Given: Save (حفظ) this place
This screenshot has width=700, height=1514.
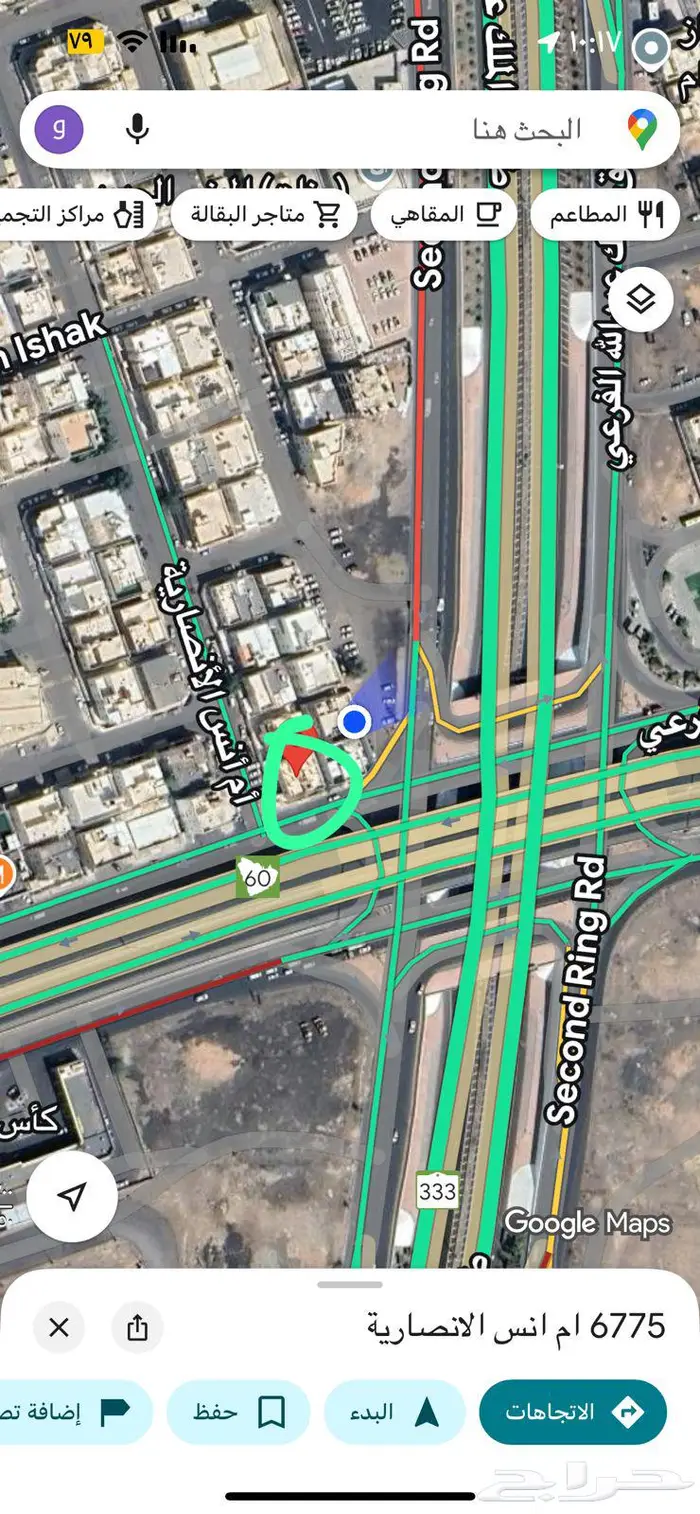Looking at the screenshot, I should tap(238, 1411).
